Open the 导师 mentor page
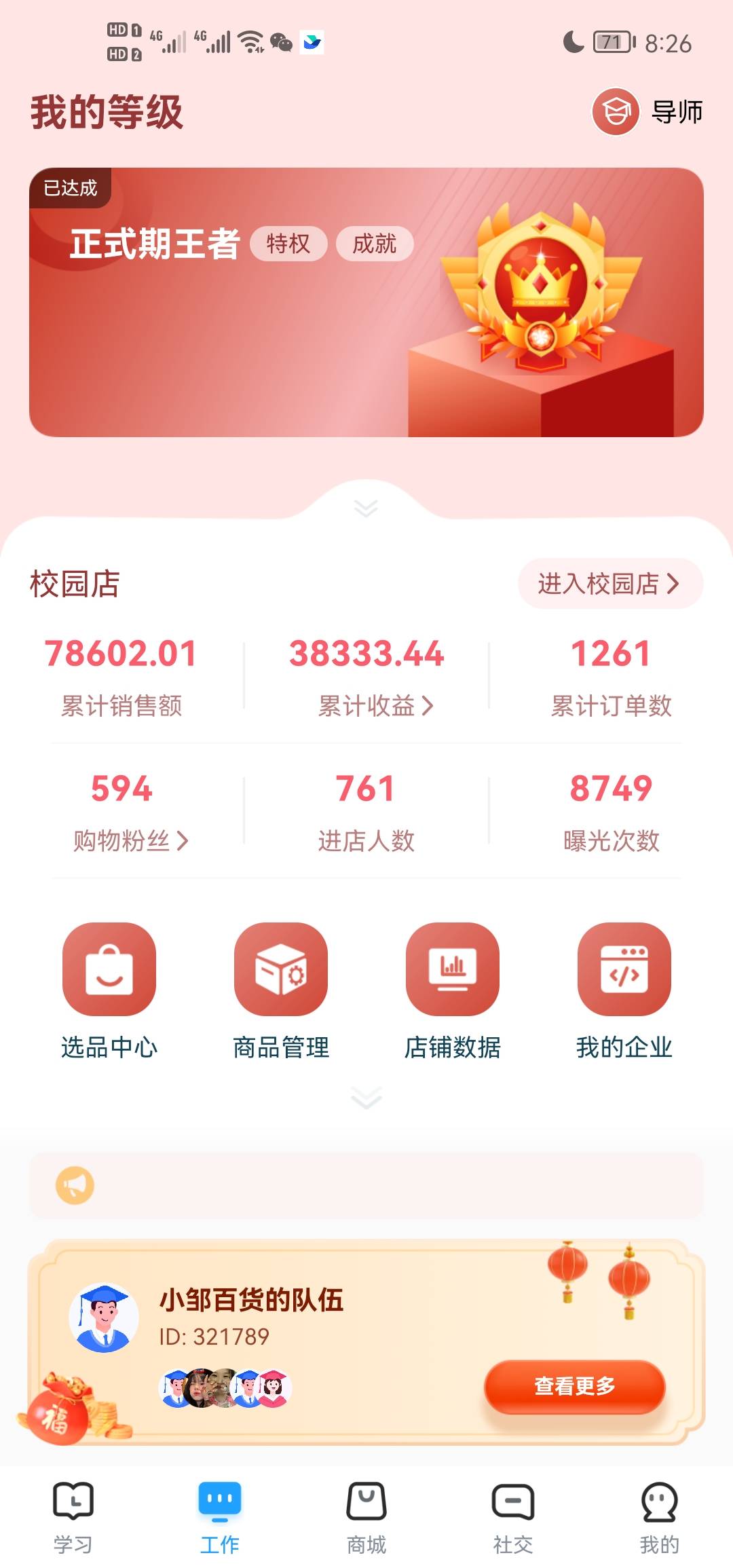Image resolution: width=733 pixels, height=1568 pixels. coord(648,112)
